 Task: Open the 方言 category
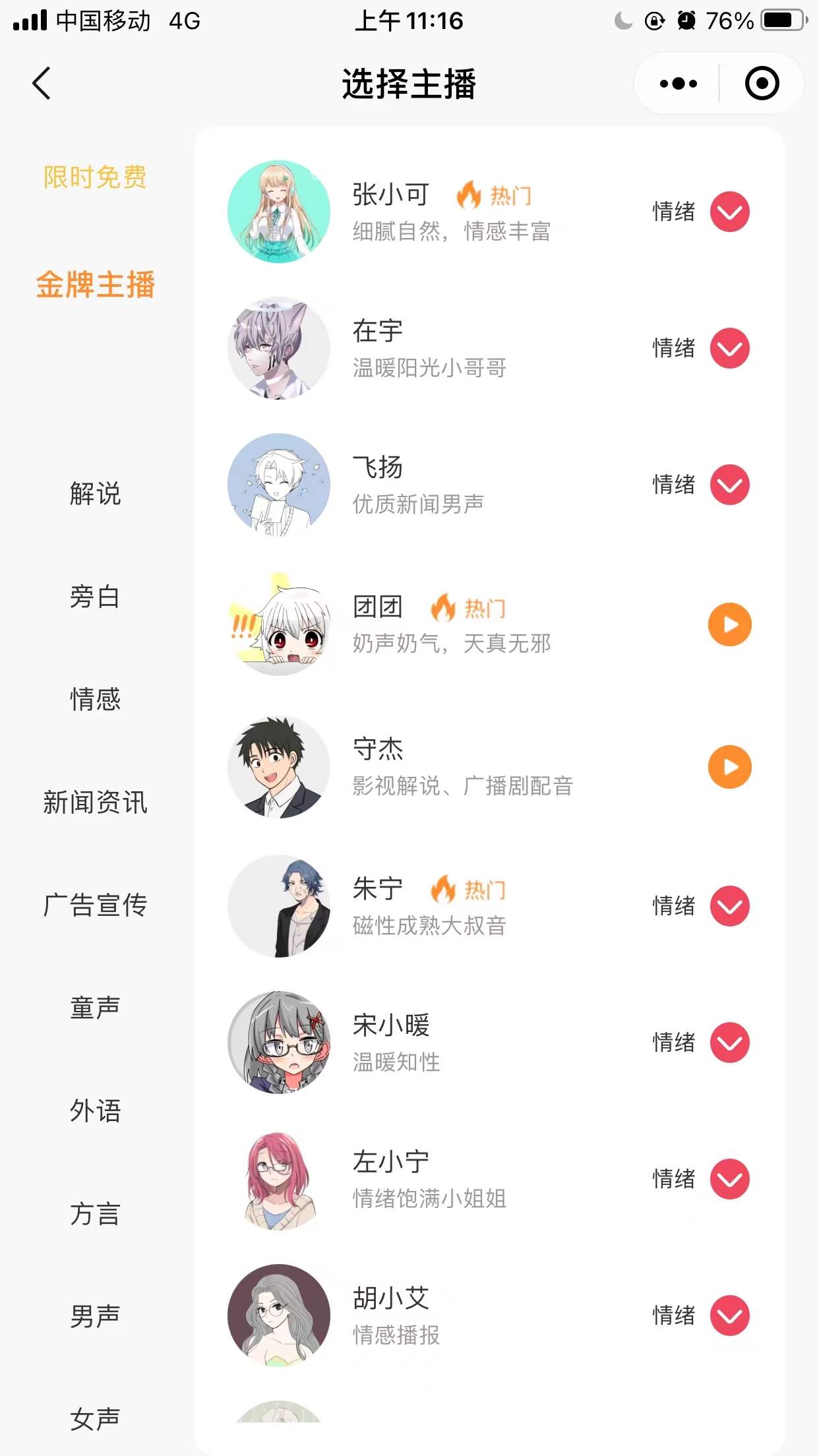(95, 1214)
